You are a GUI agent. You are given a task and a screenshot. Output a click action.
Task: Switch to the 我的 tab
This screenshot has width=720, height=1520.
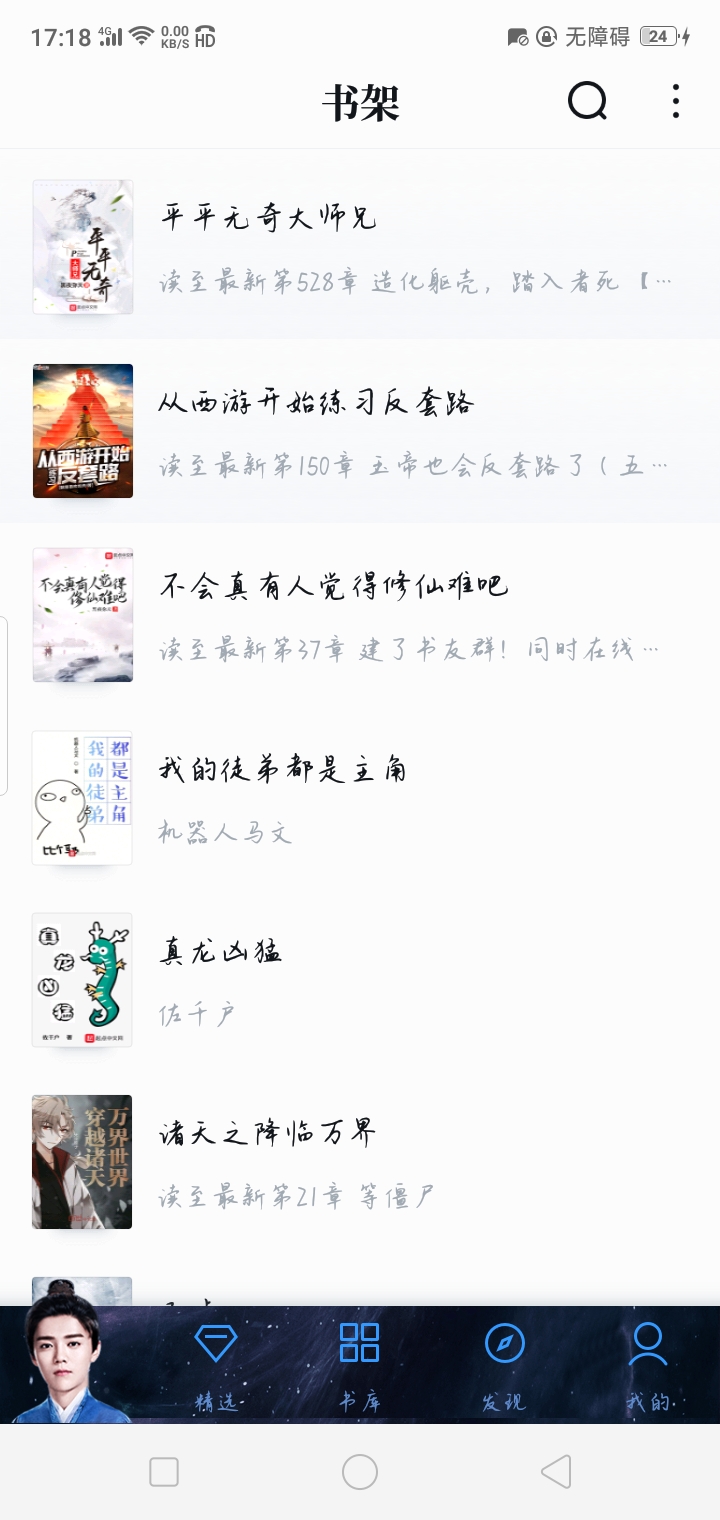(x=648, y=1364)
